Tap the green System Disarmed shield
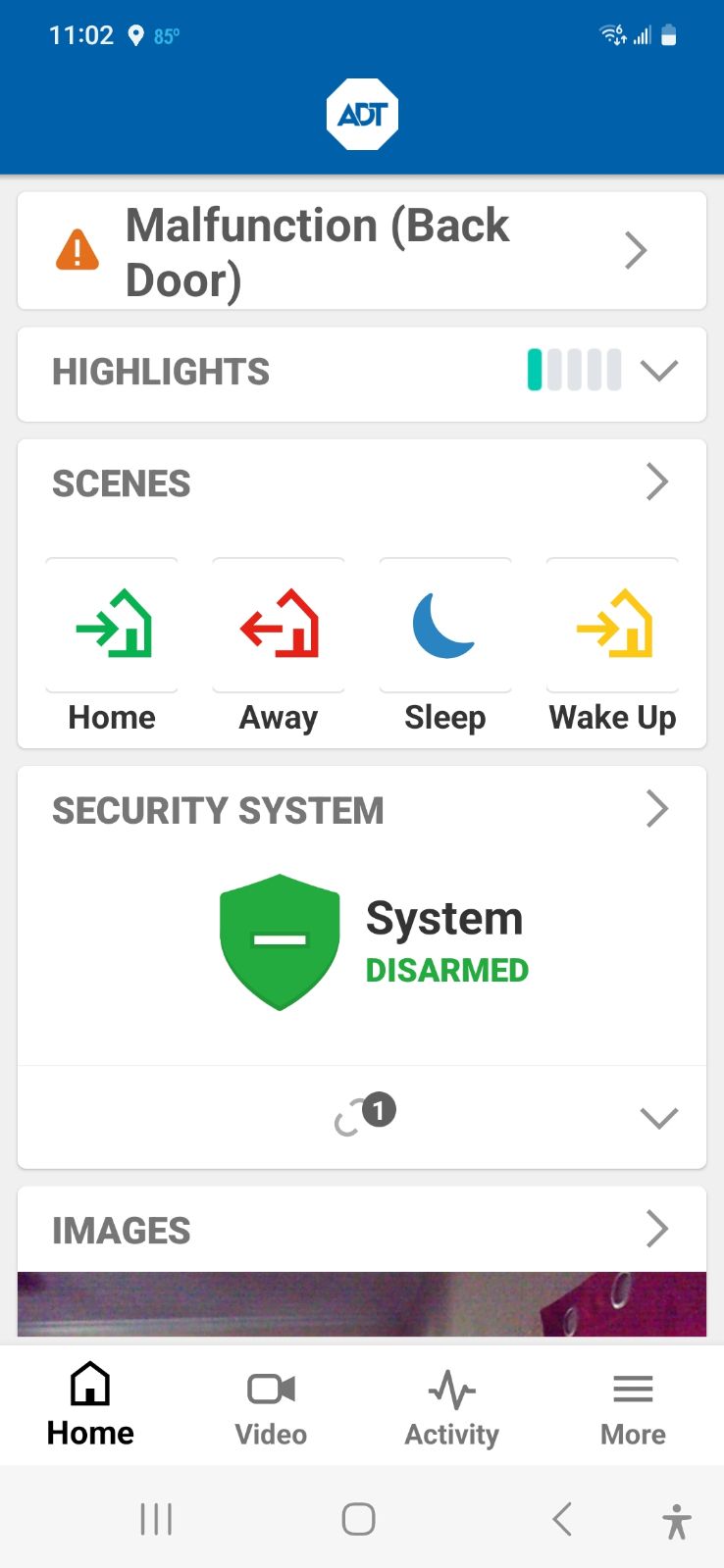The width and height of the screenshot is (724, 1568). pyautogui.click(x=280, y=941)
